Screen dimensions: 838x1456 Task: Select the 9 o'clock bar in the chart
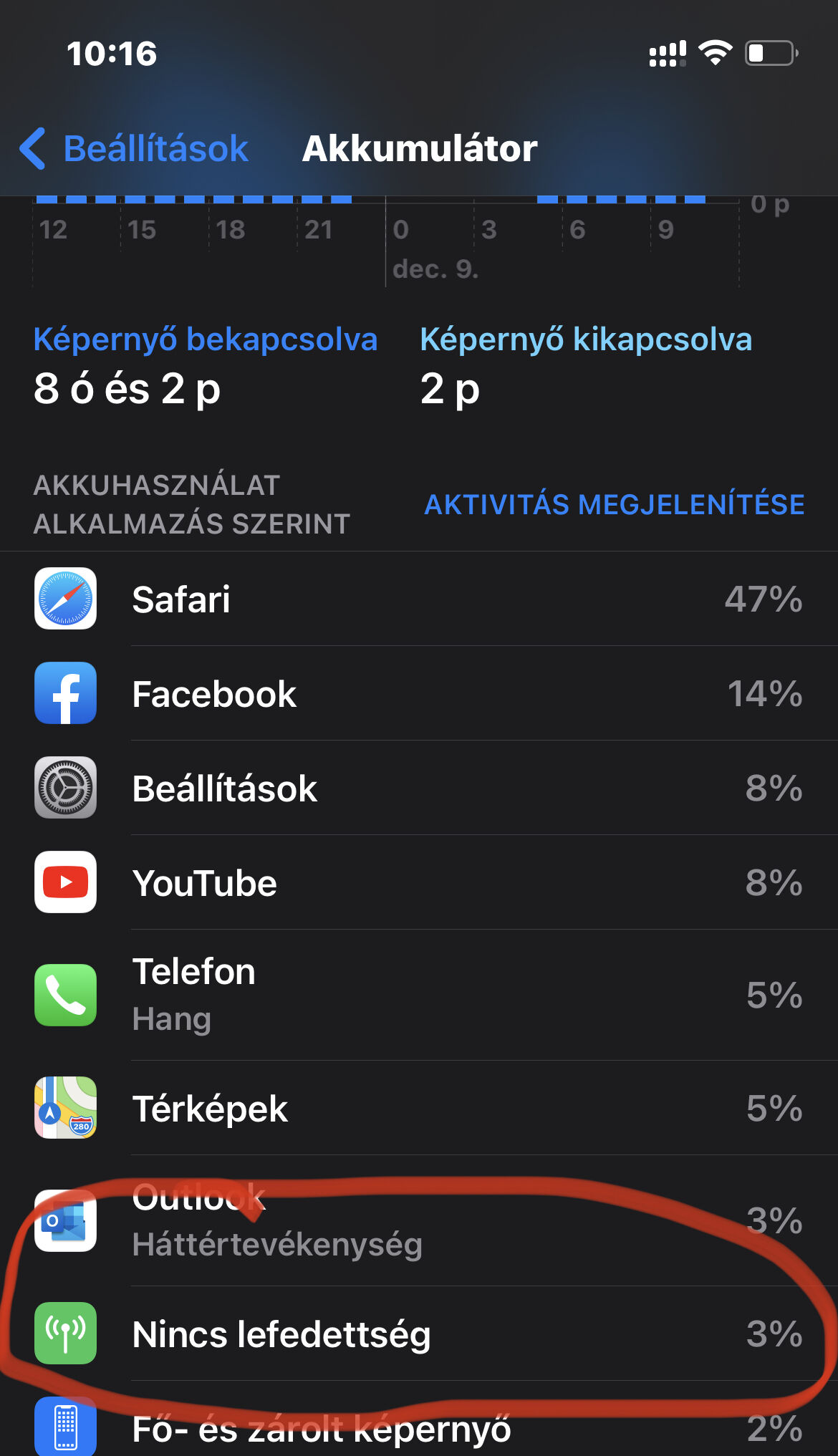(x=665, y=199)
